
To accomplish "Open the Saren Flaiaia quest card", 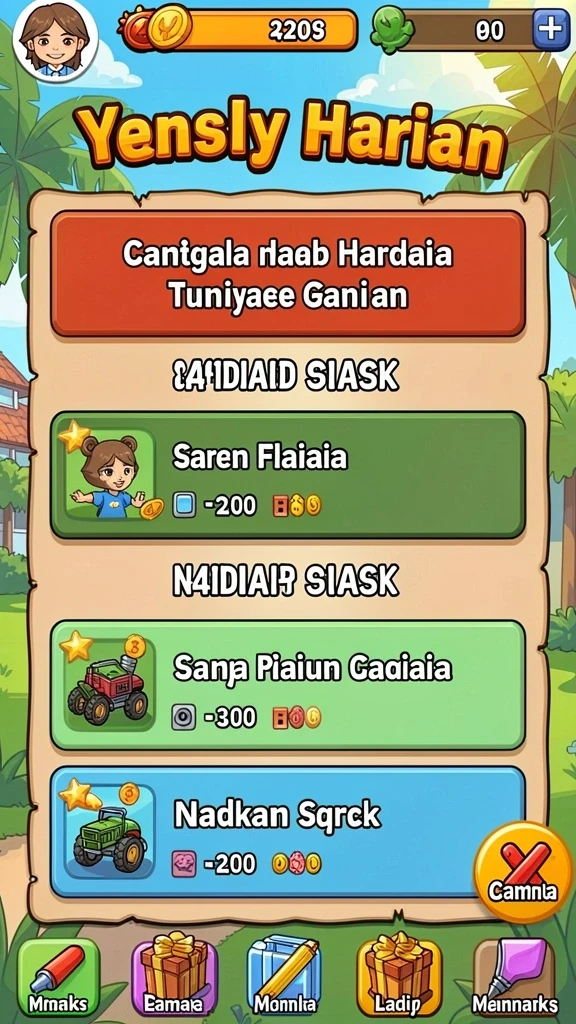I will 288,475.
